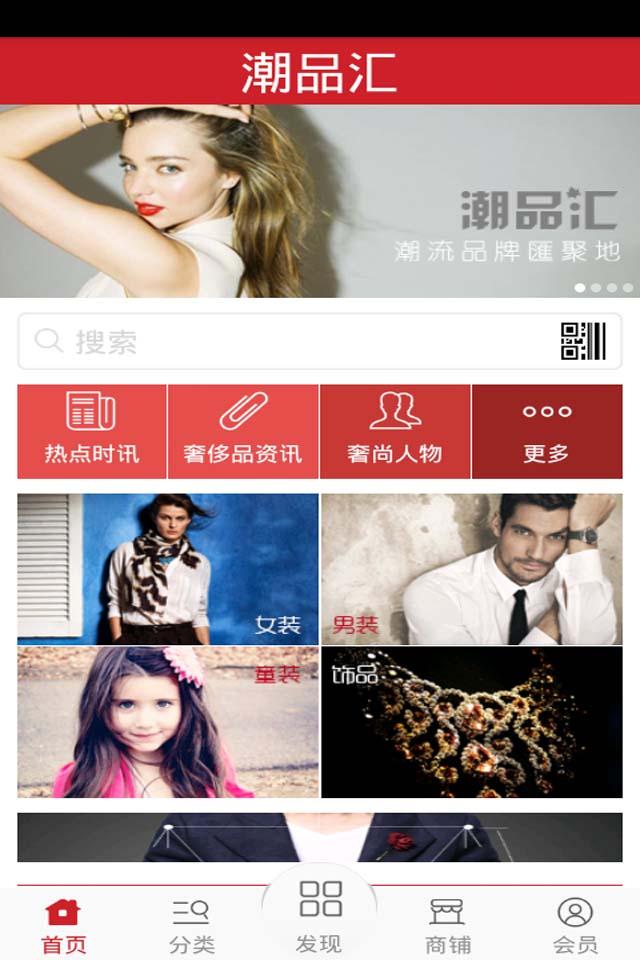
Task: Open the 会员 tab
Action: click(575, 925)
